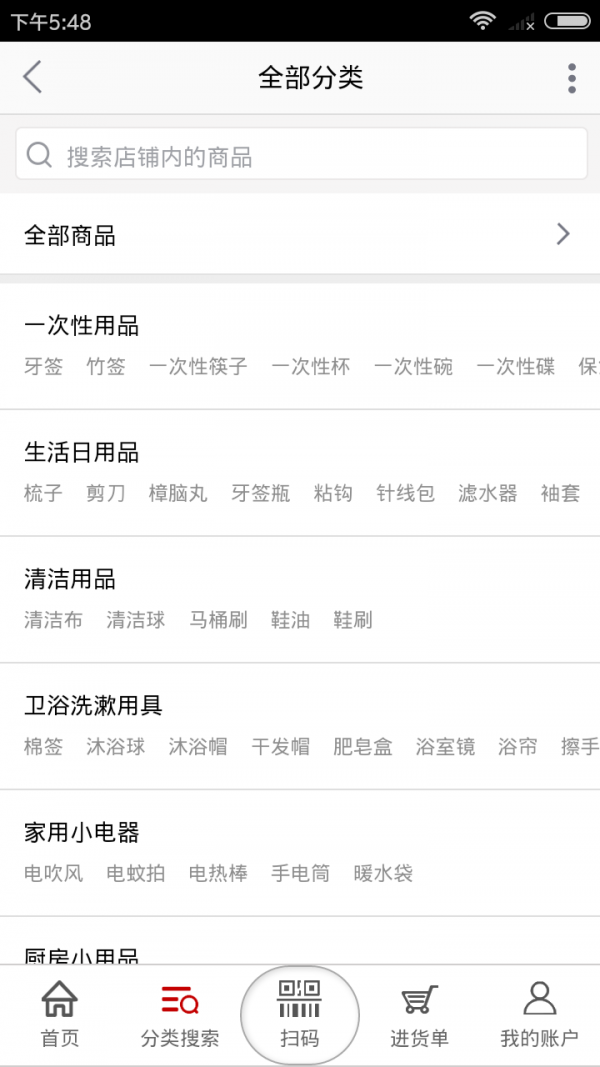Open the three-dot overflow menu
This screenshot has height=1067, width=600.
tap(571, 78)
